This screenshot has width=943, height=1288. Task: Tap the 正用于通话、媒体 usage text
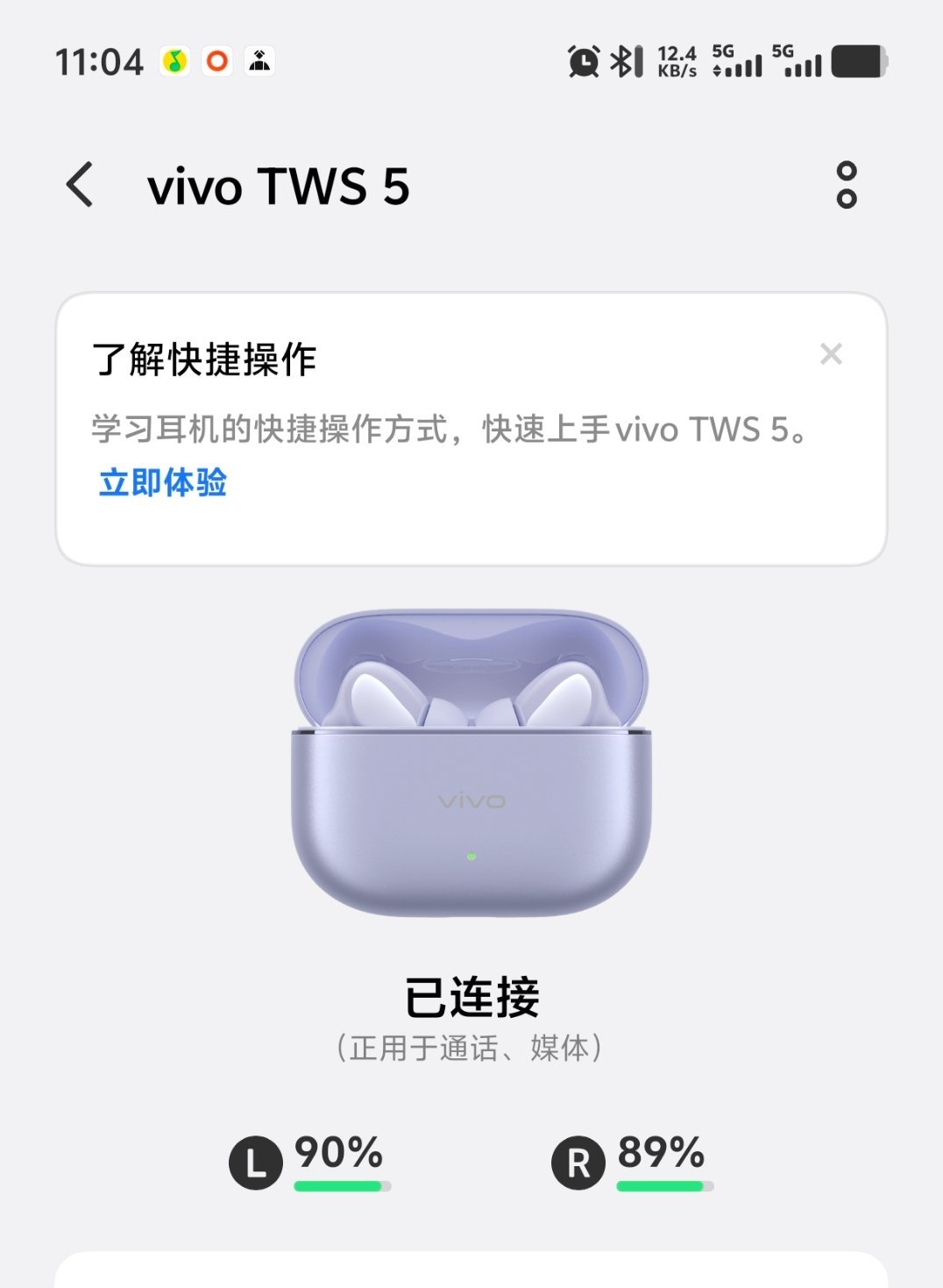click(x=471, y=1048)
